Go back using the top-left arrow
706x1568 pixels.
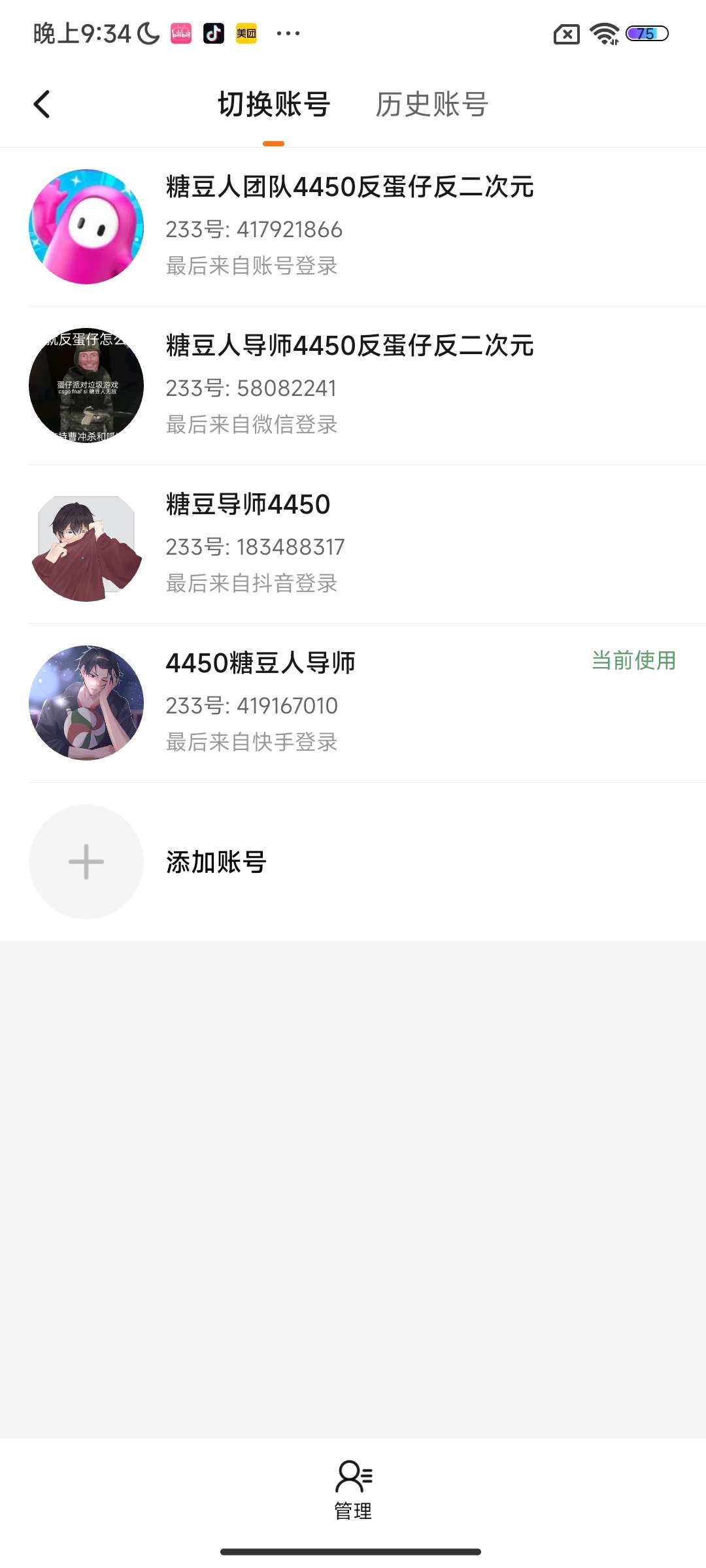42,105
